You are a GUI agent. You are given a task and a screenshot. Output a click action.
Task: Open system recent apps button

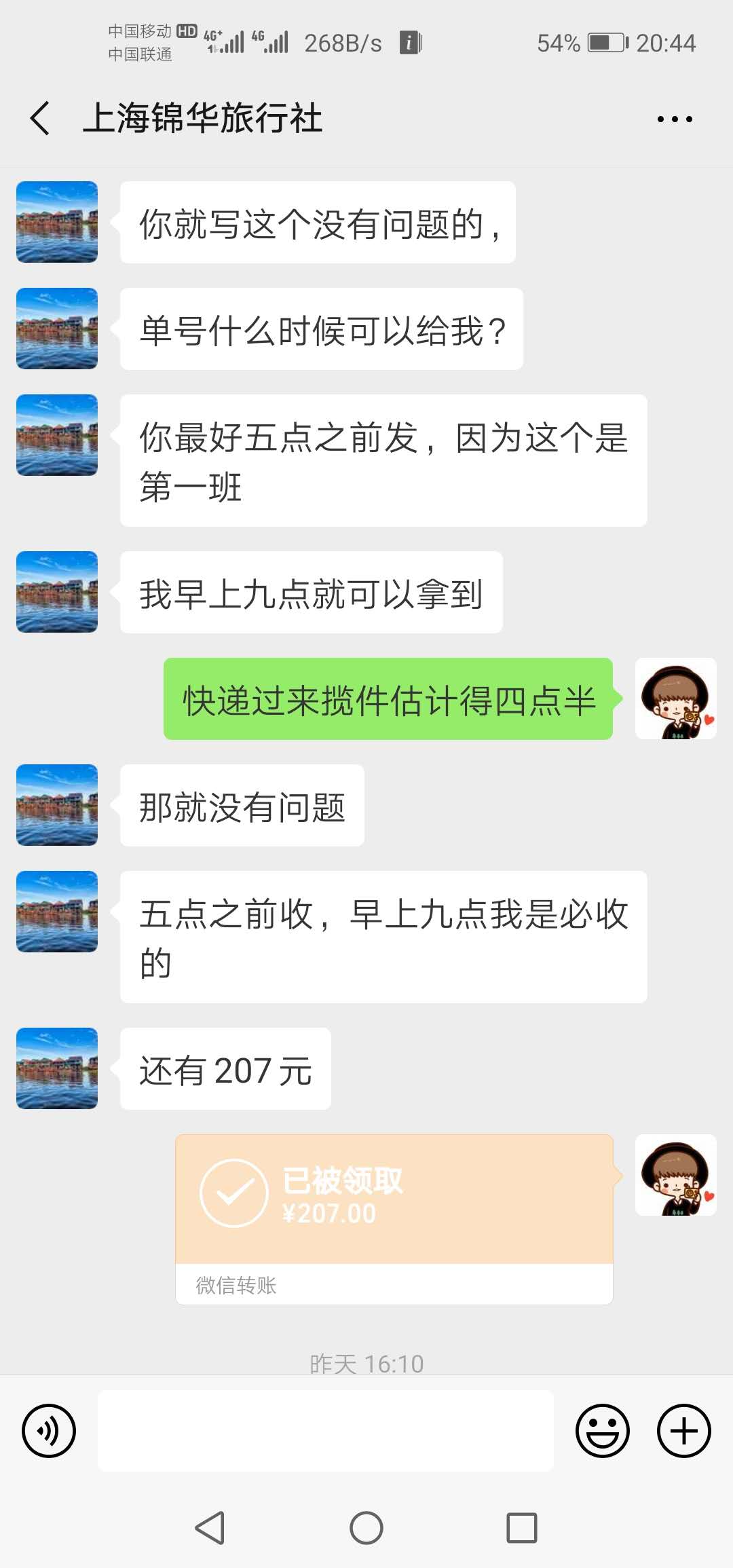tap(522, 1529)
